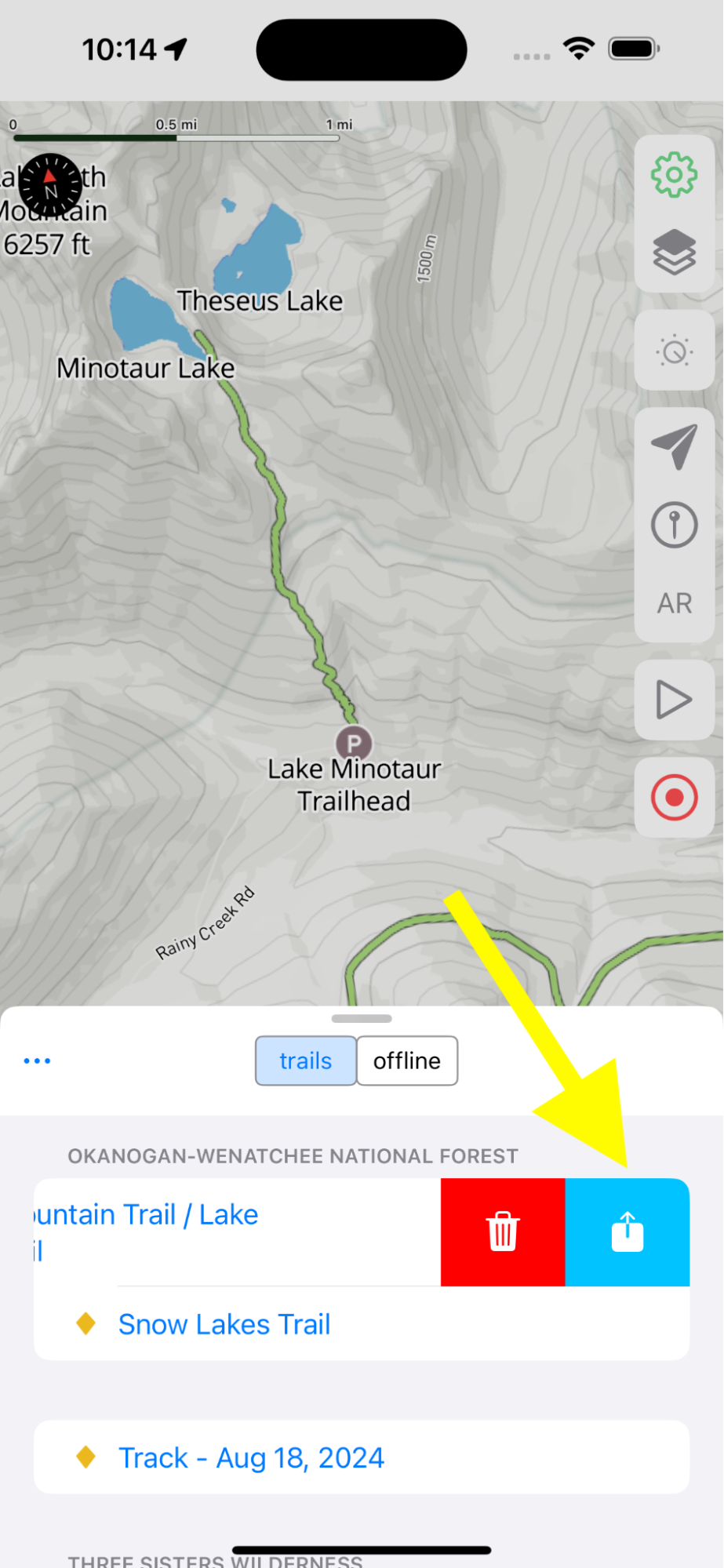Switch to the trails tab
724x1568 pixels.
[x=306, y=1061]
